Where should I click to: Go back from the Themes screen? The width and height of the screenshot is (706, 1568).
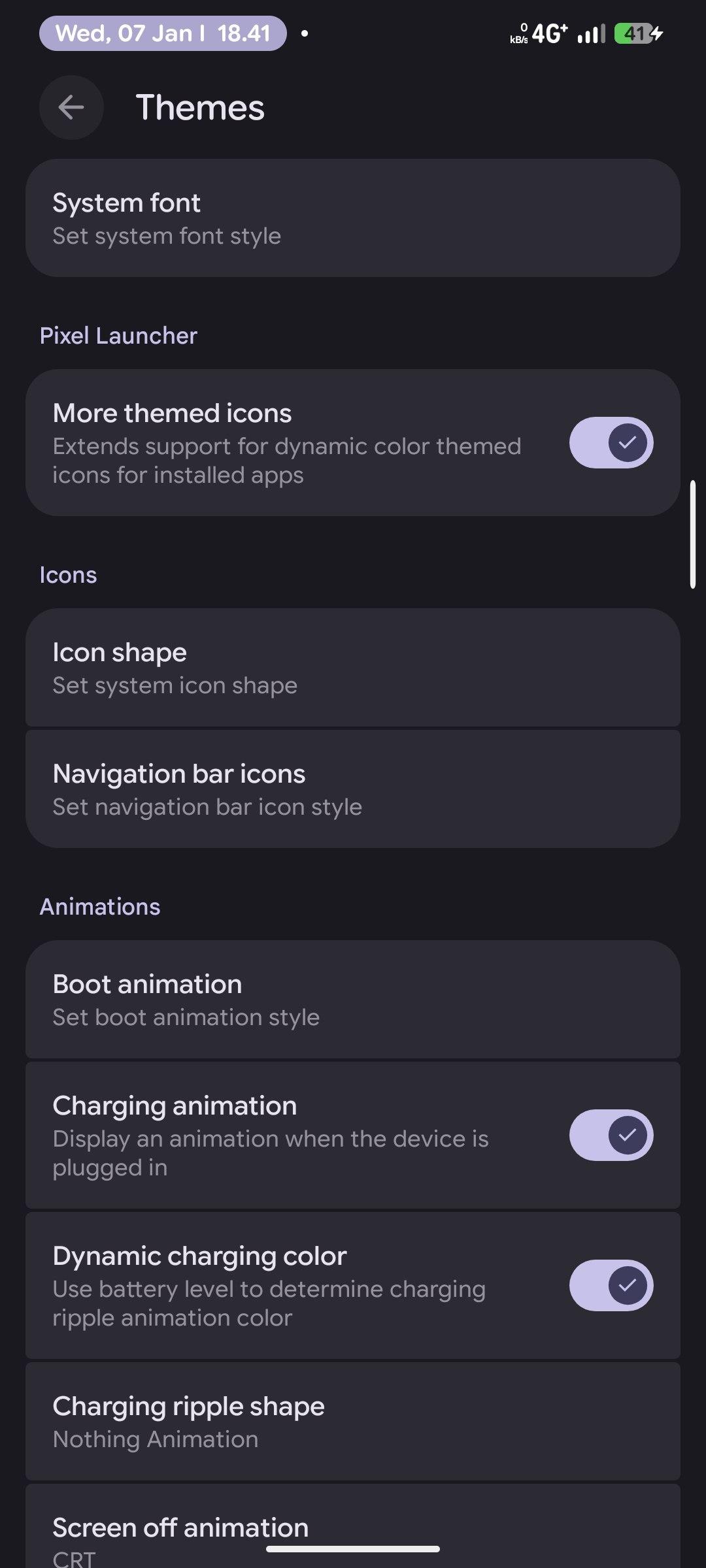(x=71, y=108)
